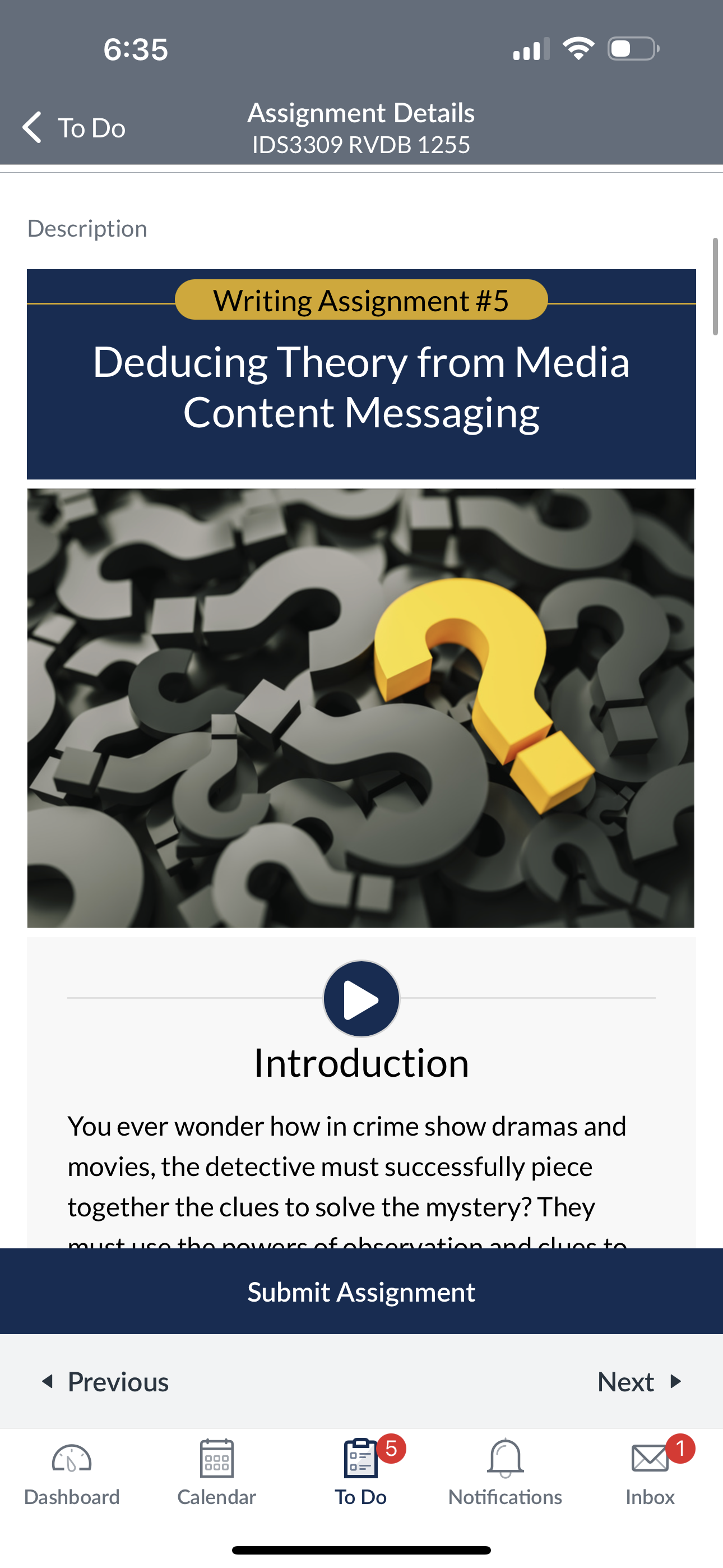Go to the Previous item
Screen dimensions: 723x1568
pos(105,1382)
